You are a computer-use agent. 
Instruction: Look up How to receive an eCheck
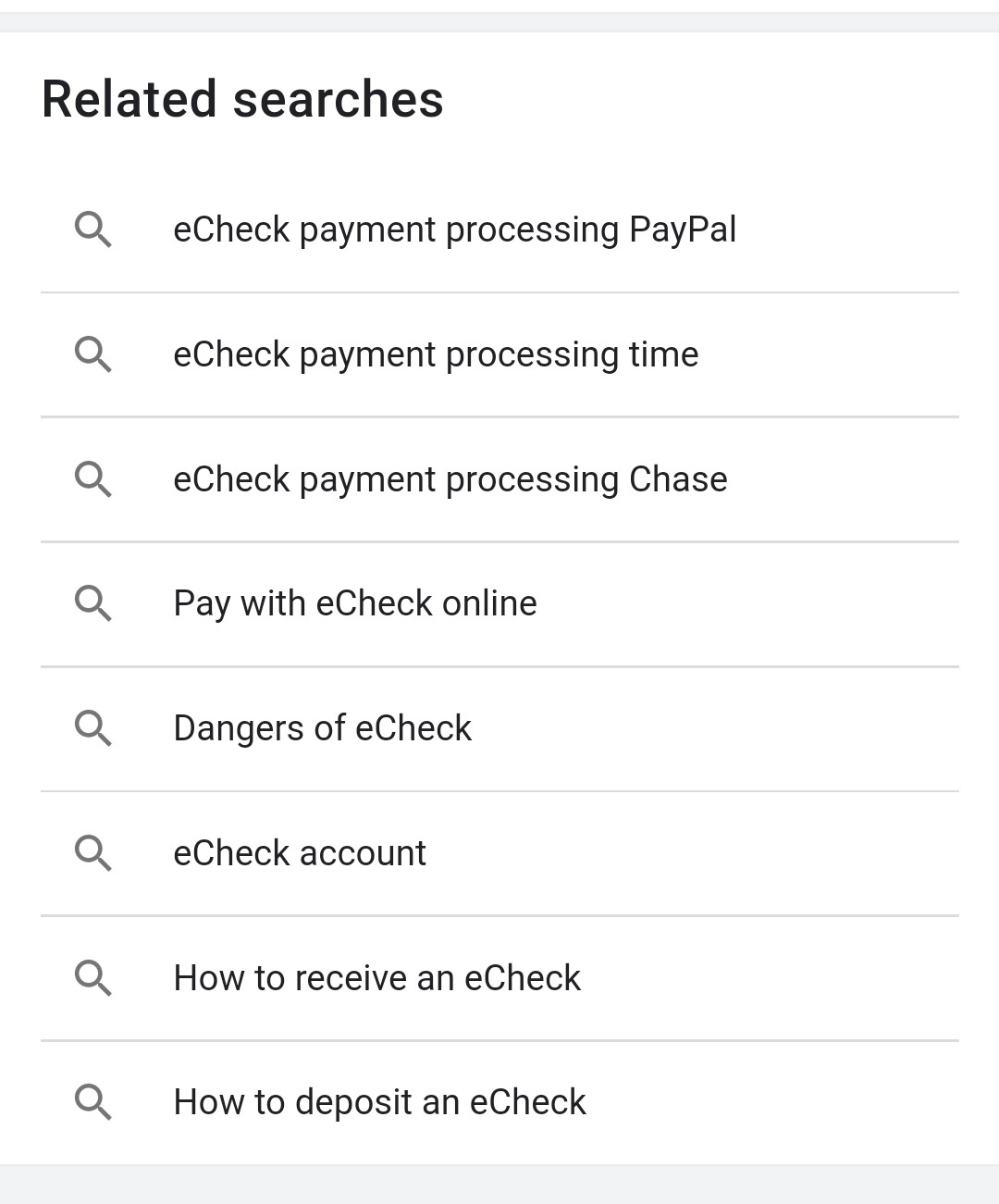point(376,978)
